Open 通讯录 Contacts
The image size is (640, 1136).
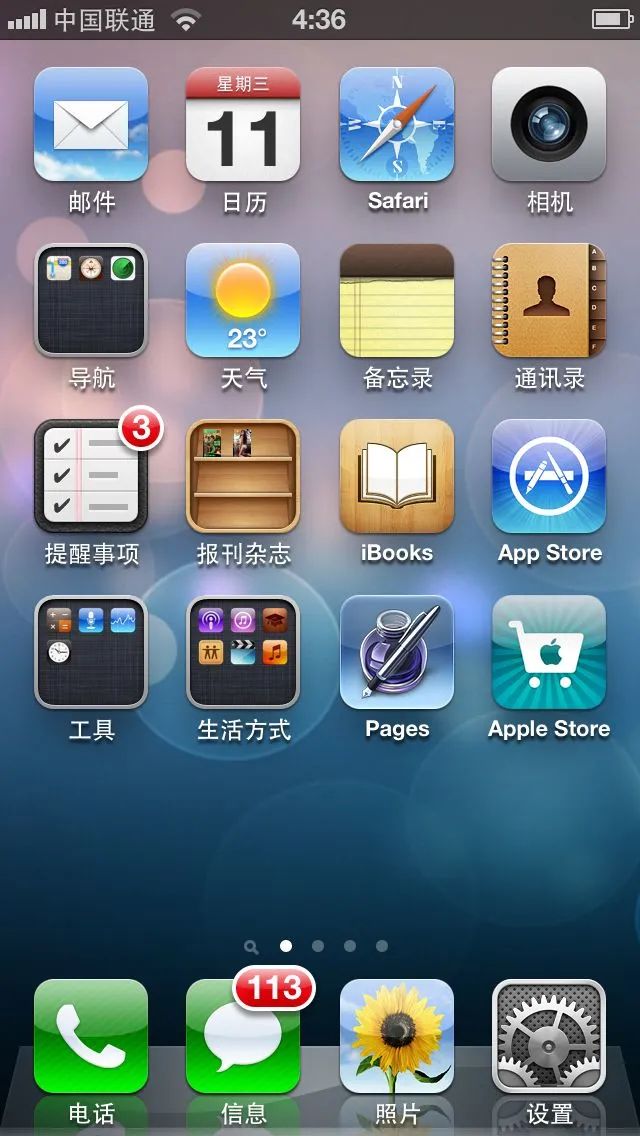click(x=549, y=301)
